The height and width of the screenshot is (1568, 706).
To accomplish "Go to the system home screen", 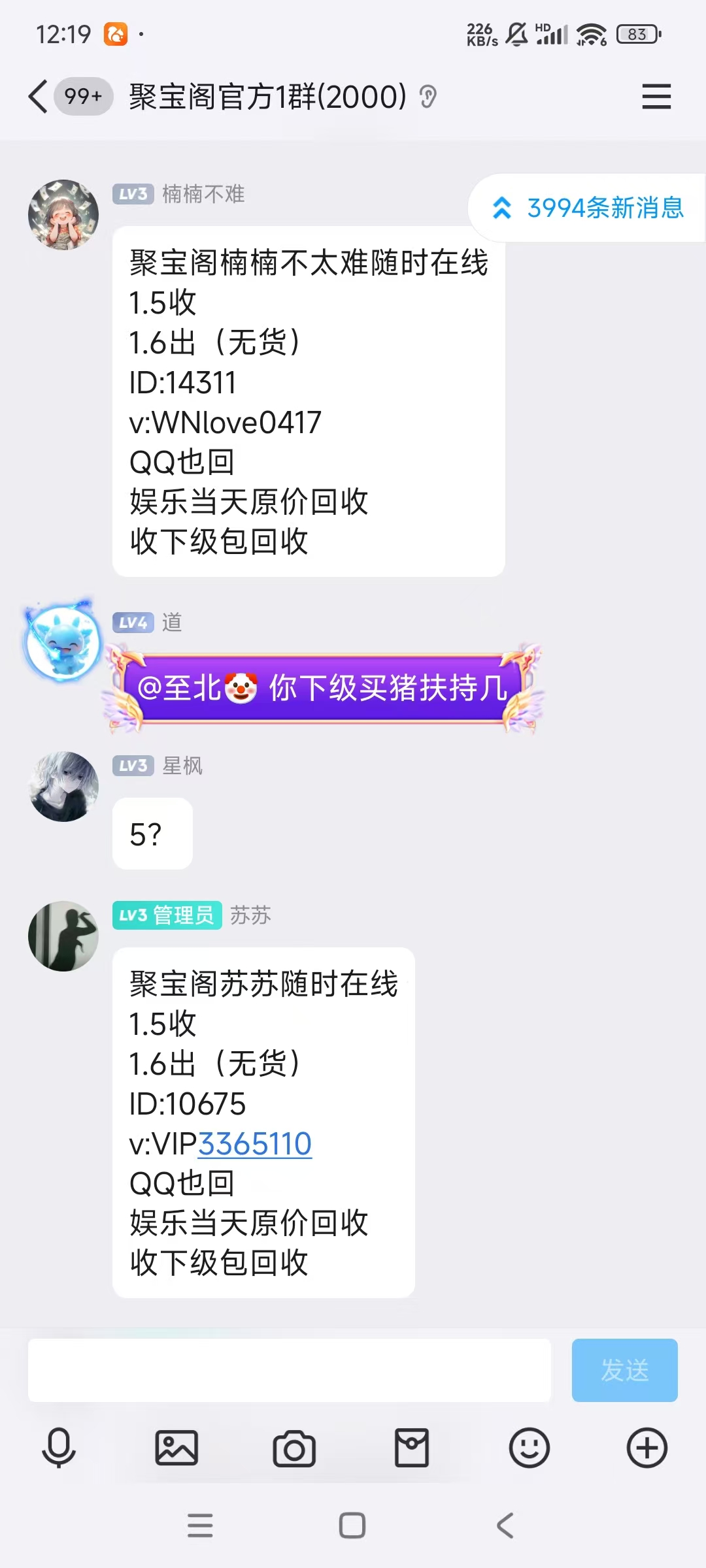I will [x=352, y=1526].
